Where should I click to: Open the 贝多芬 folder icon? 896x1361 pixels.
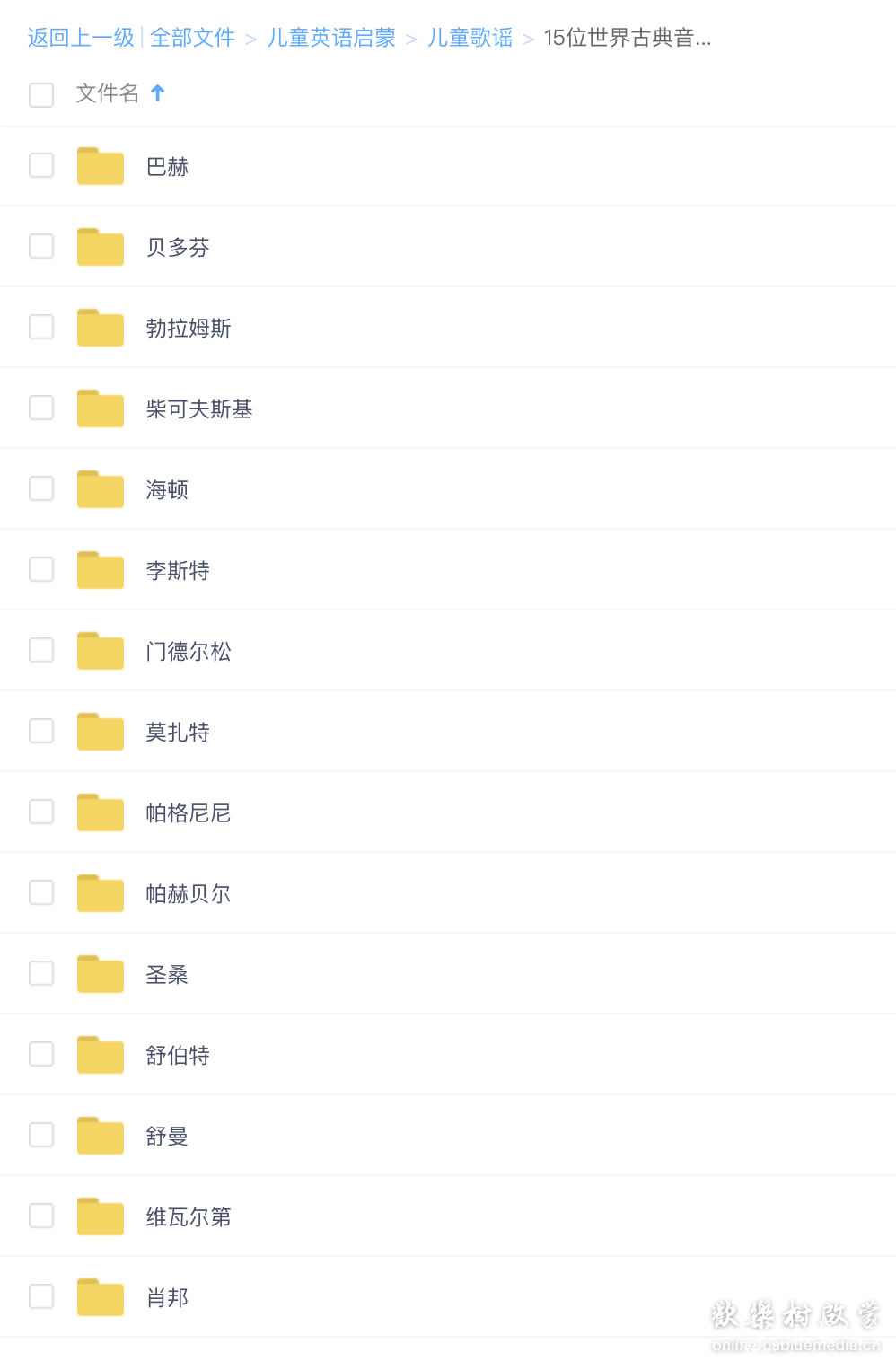tap(100, 246)
